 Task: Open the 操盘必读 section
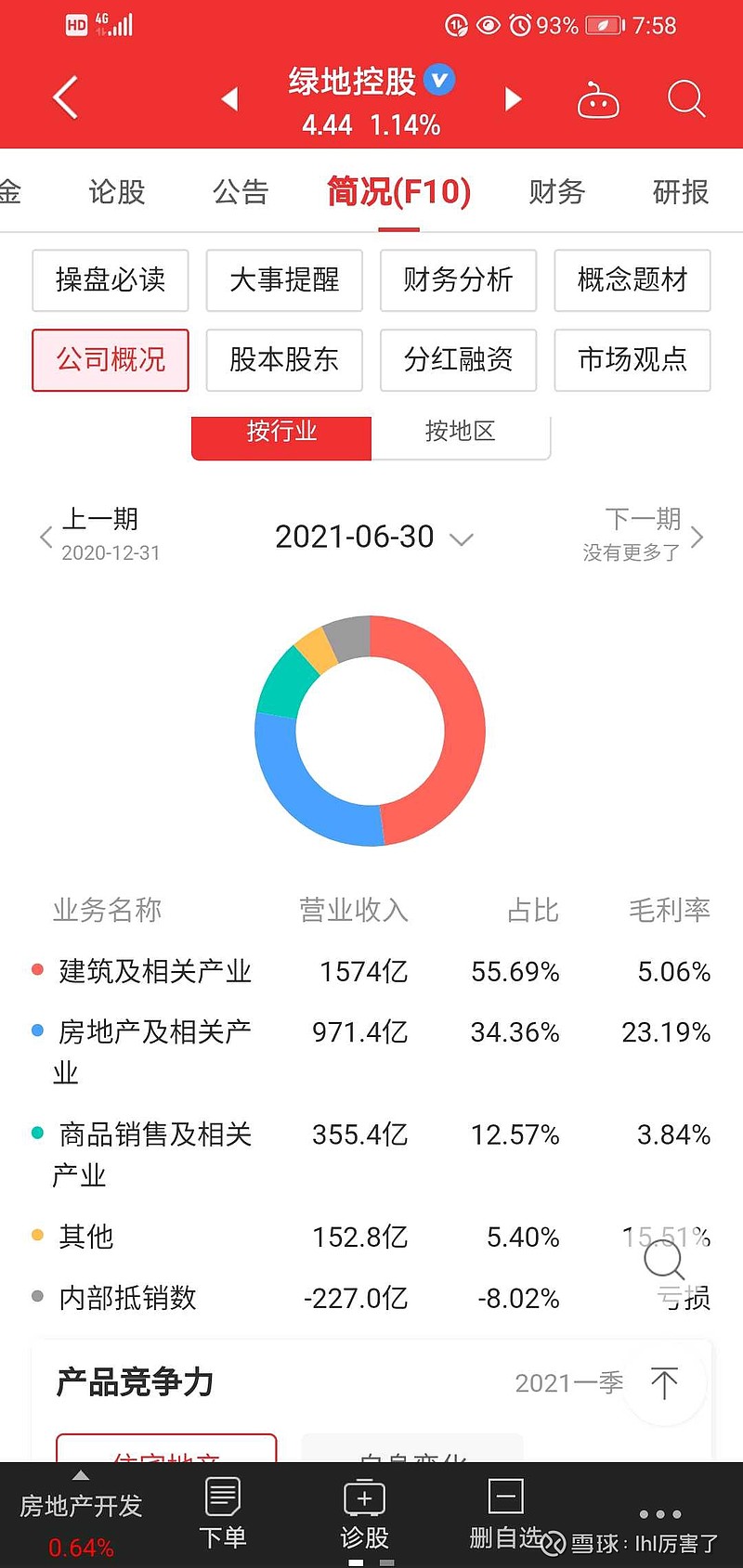coord(111,279)
